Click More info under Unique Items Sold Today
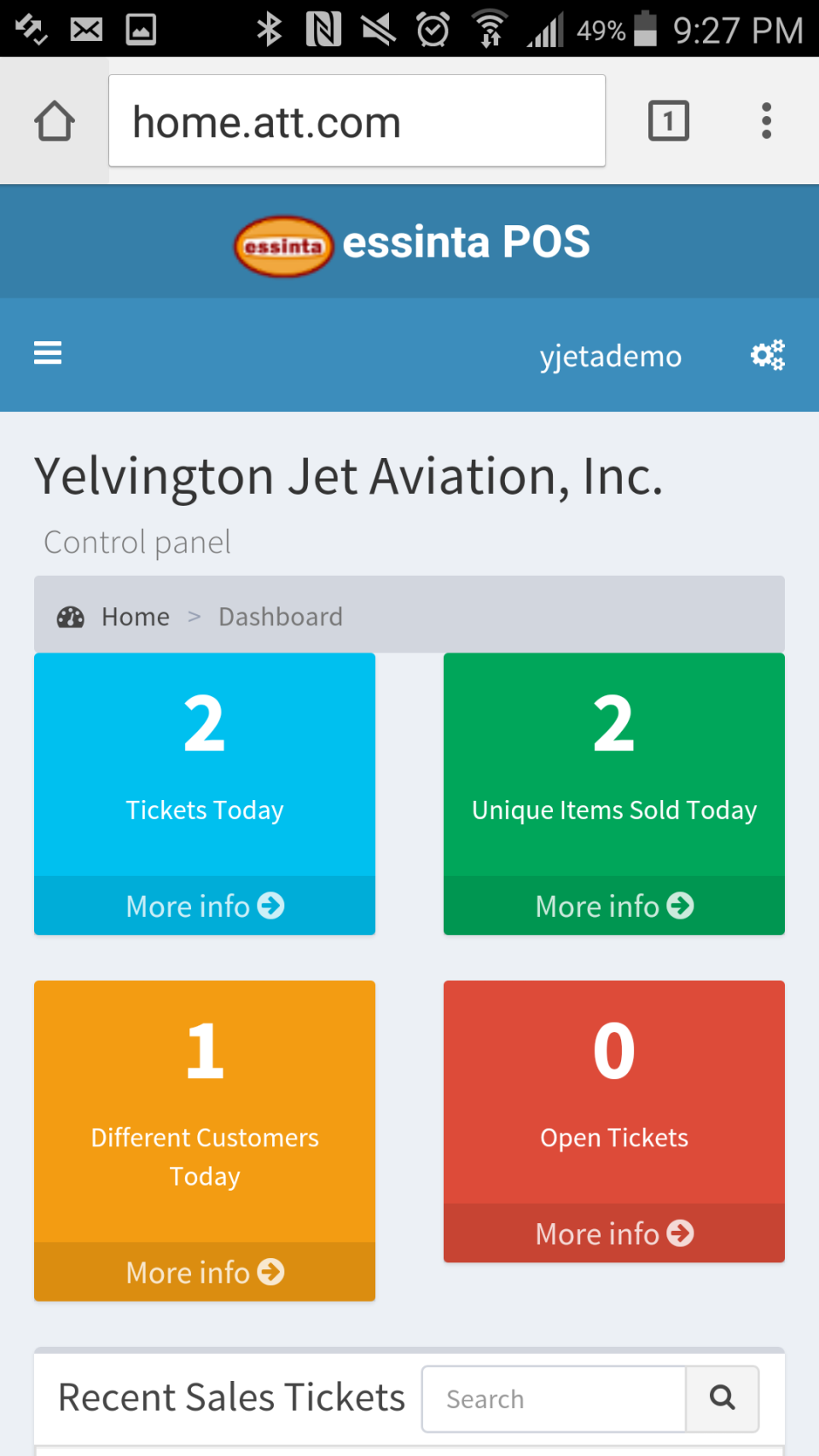Image resolution: width=819 pixels, height=1456 pixels. 613,906
